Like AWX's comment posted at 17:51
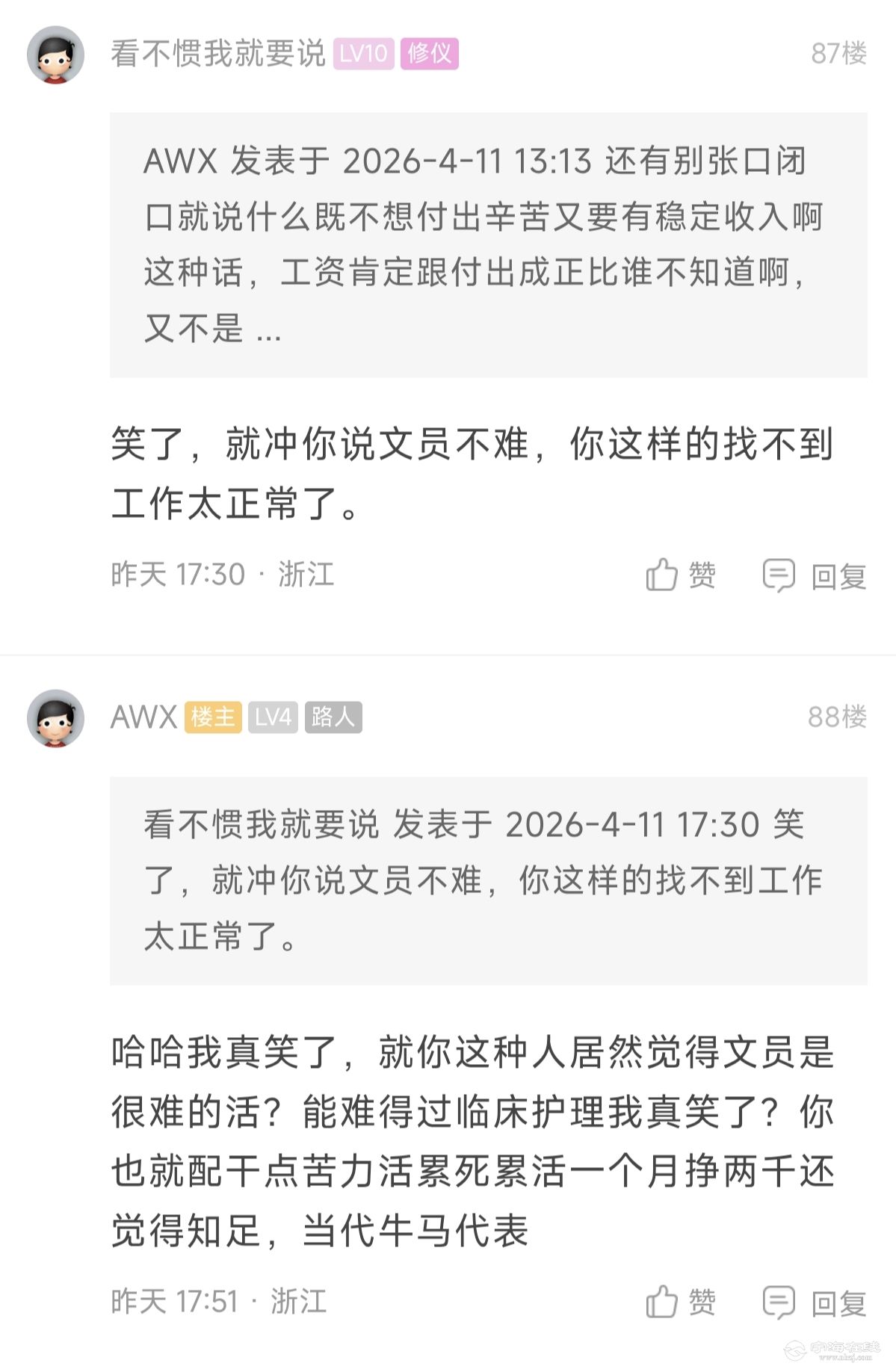 coord(680,1303)
